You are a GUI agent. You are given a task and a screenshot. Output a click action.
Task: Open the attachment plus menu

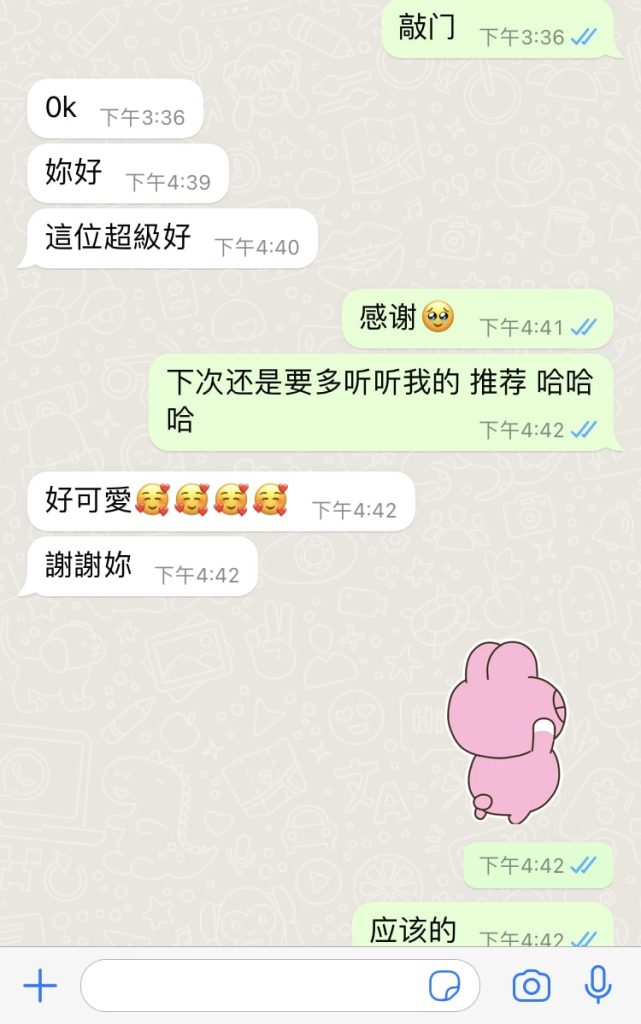40,986
